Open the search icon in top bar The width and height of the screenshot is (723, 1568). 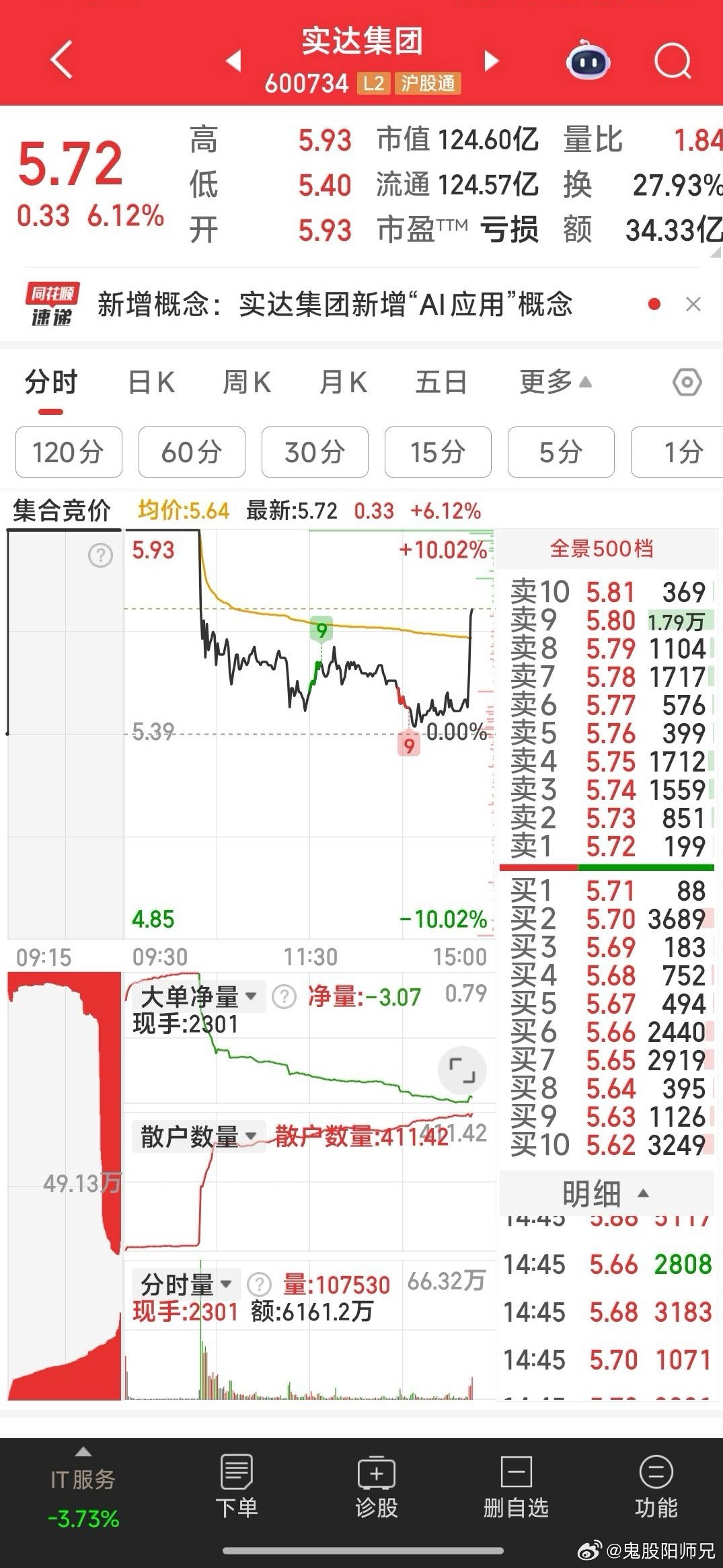pos(673,62)
